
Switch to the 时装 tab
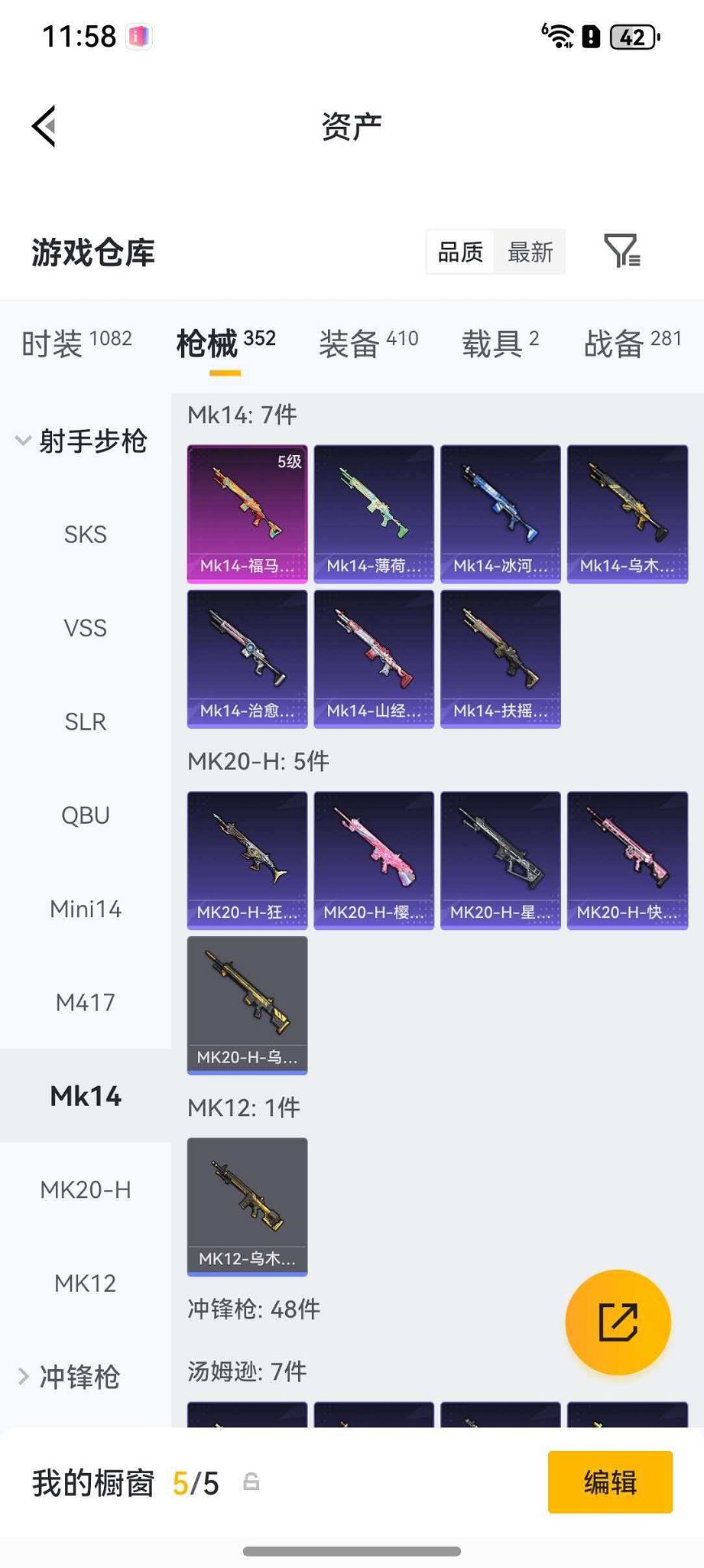76,343
